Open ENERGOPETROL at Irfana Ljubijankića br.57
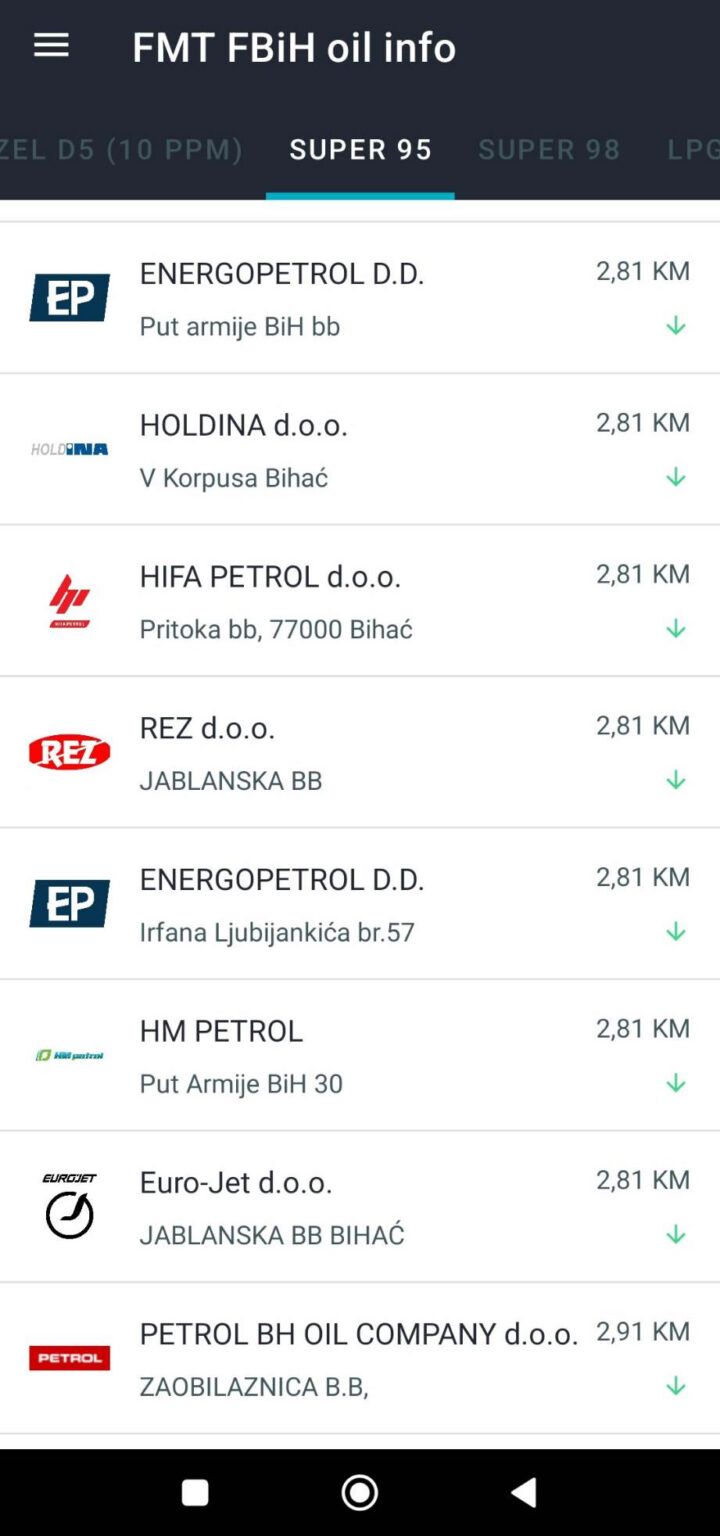Screen dimensions: 720x1536 point(360,904)
